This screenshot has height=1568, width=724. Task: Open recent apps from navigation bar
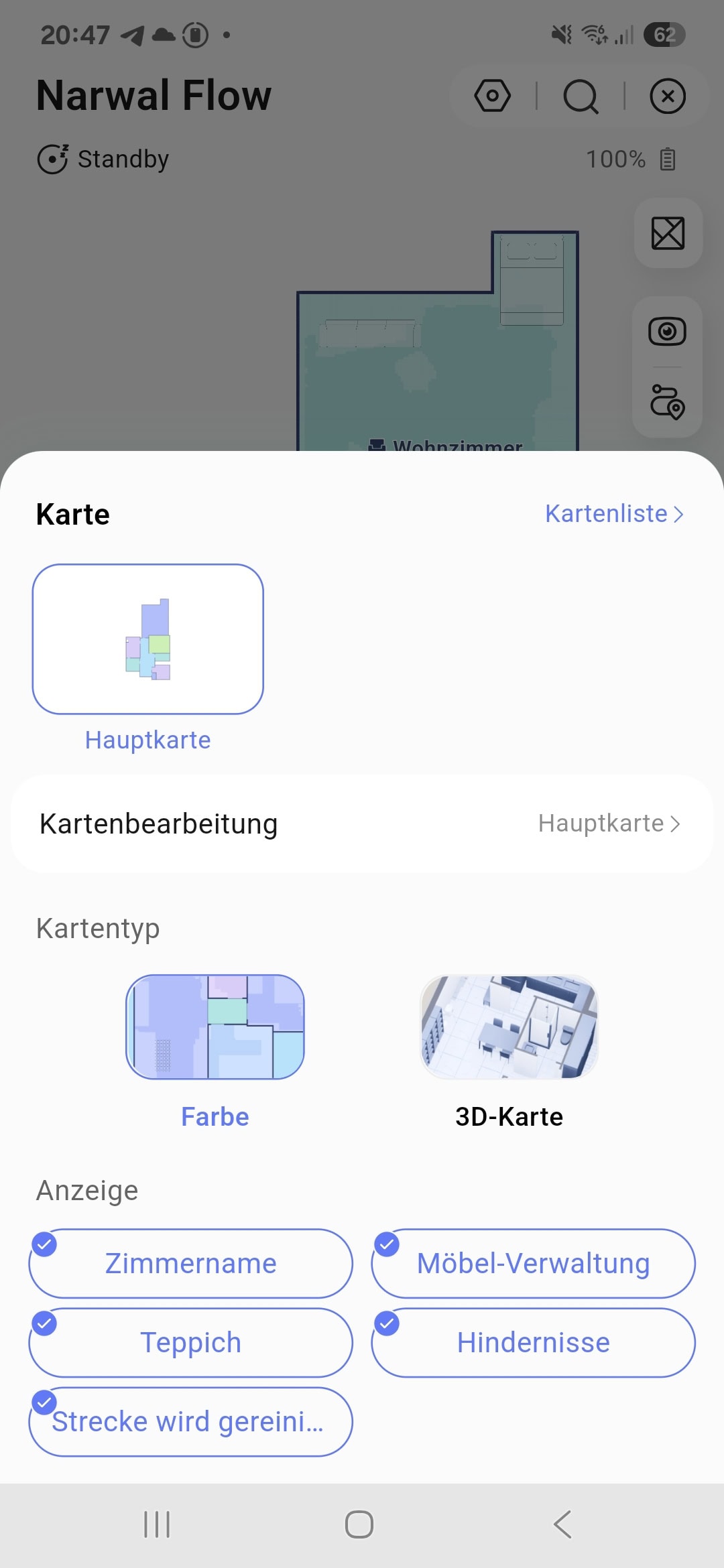click(x=157, y=1524)
